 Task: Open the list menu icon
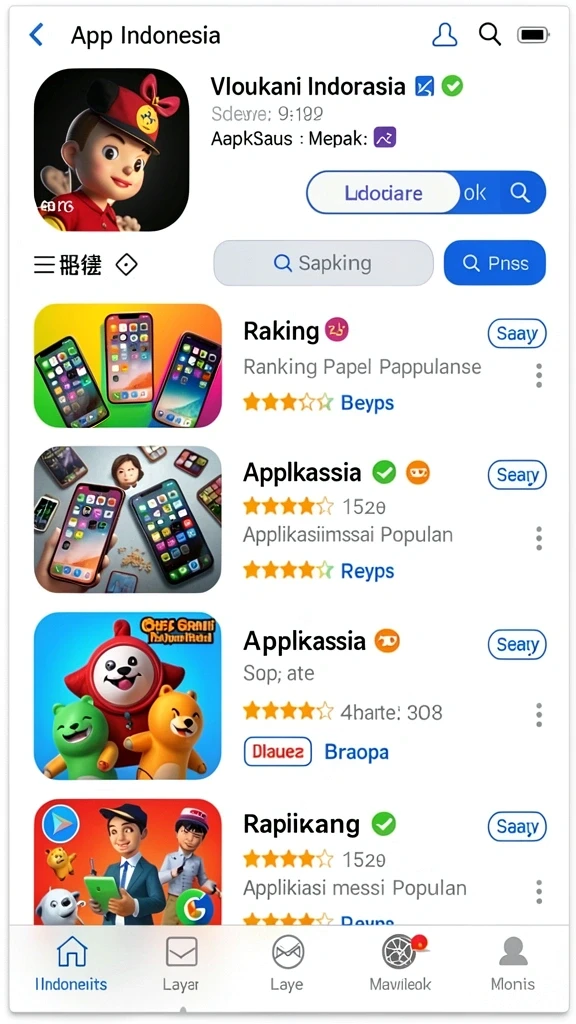[44, 264]
